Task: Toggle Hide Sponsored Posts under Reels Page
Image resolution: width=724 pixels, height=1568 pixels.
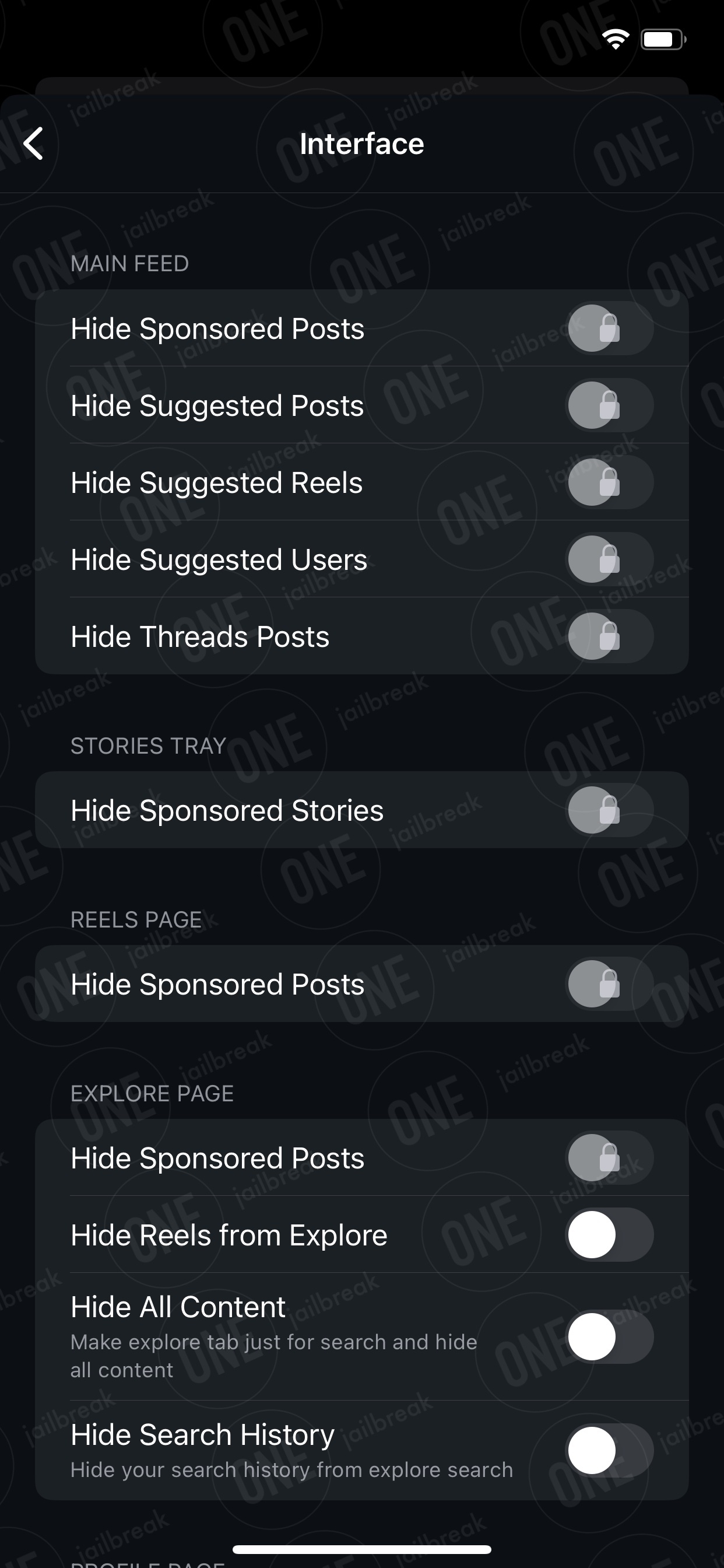Action: coord(610,984)
